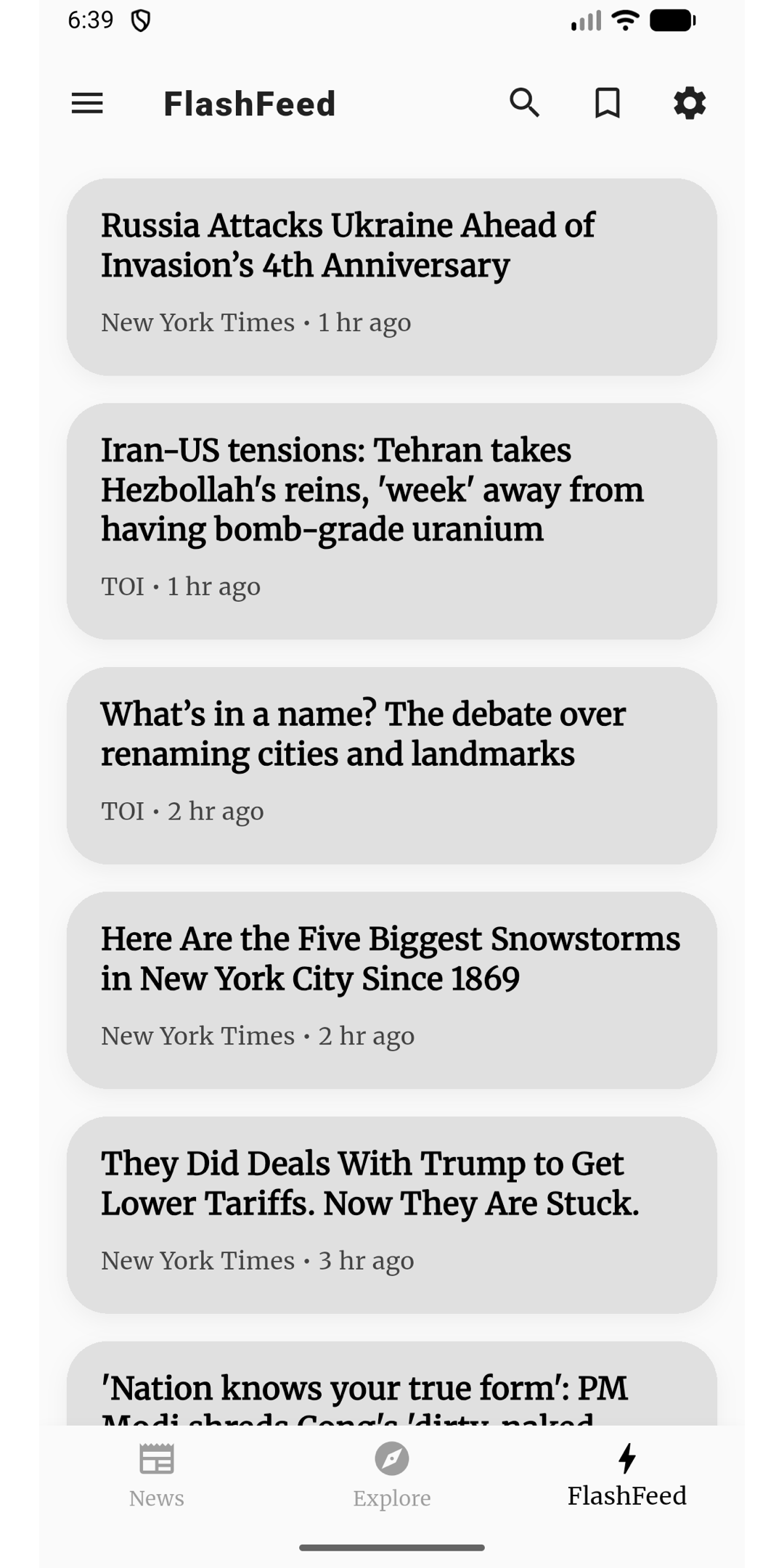Select the FlashFeed tab
This screenshot has width=784, height=1568.
pos(626,1477)
